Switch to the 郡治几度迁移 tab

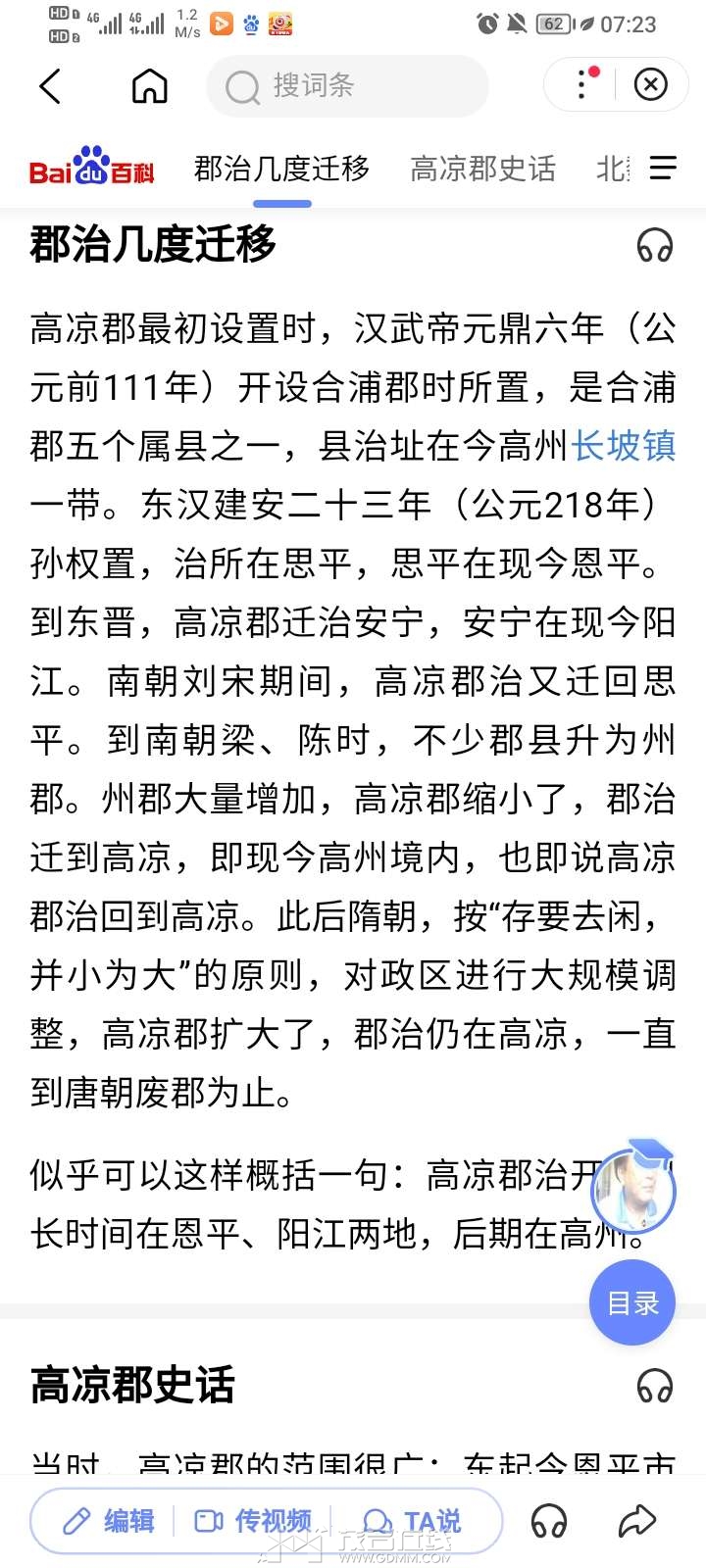click(x=282, y=169)
